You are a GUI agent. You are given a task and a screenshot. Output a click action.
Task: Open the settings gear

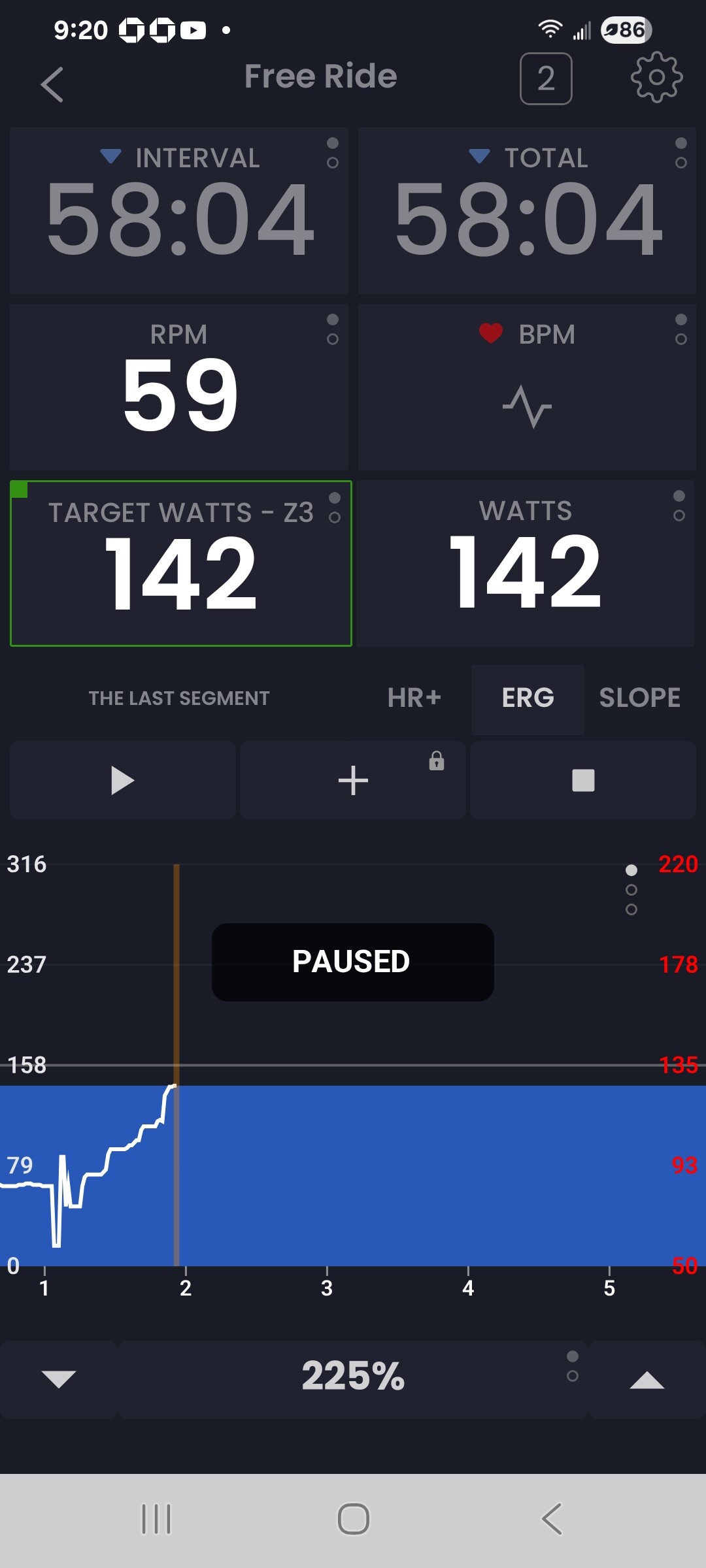click(656, 78)
